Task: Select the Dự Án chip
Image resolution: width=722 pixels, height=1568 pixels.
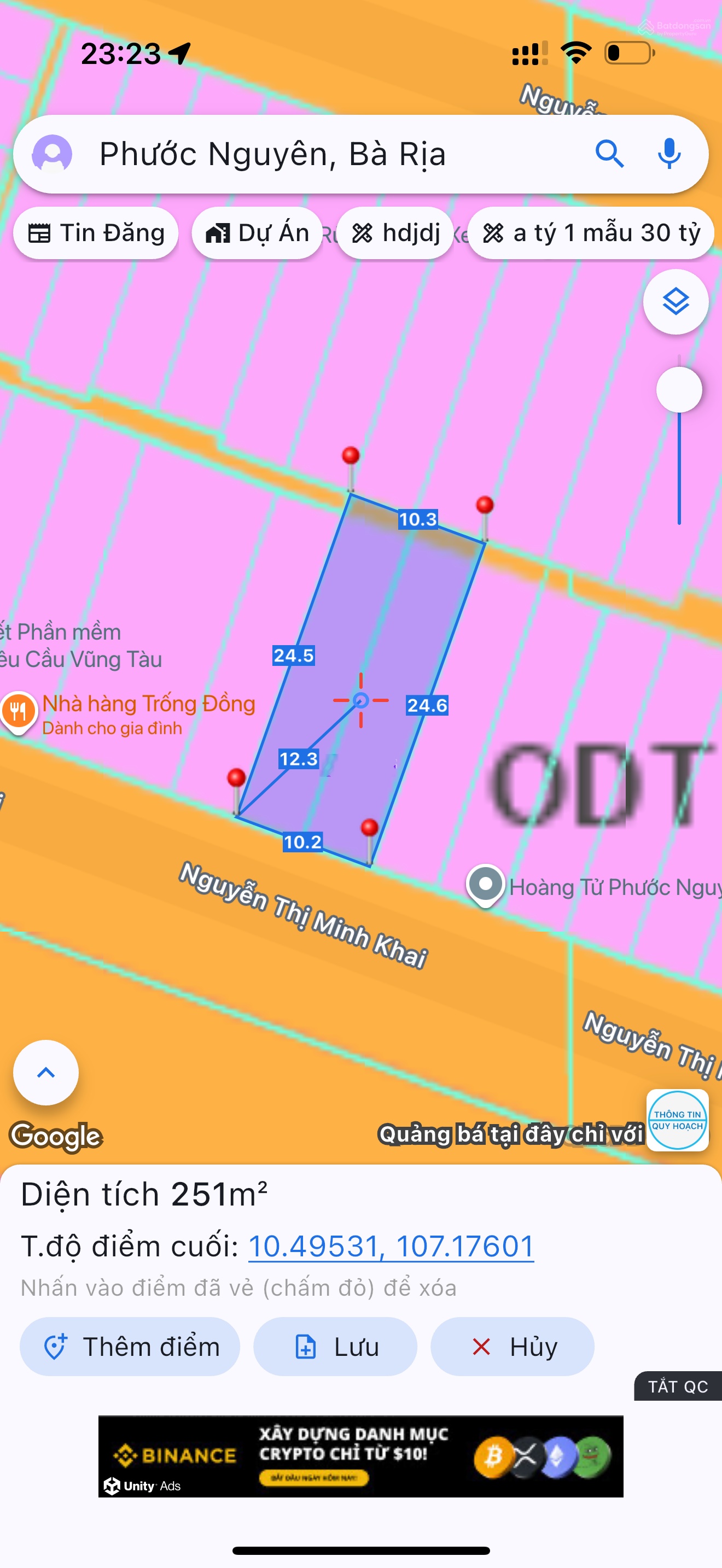Action: [x=257, y=233]
